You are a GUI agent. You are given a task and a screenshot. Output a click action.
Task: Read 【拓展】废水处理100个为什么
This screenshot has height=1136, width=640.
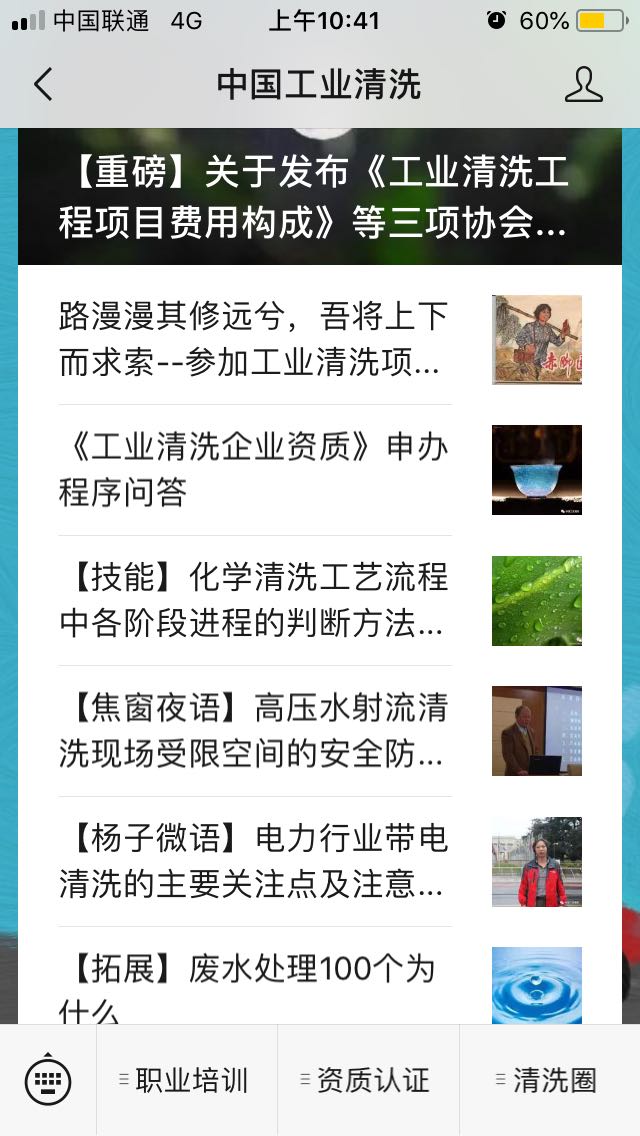click(x=254, y=985)
